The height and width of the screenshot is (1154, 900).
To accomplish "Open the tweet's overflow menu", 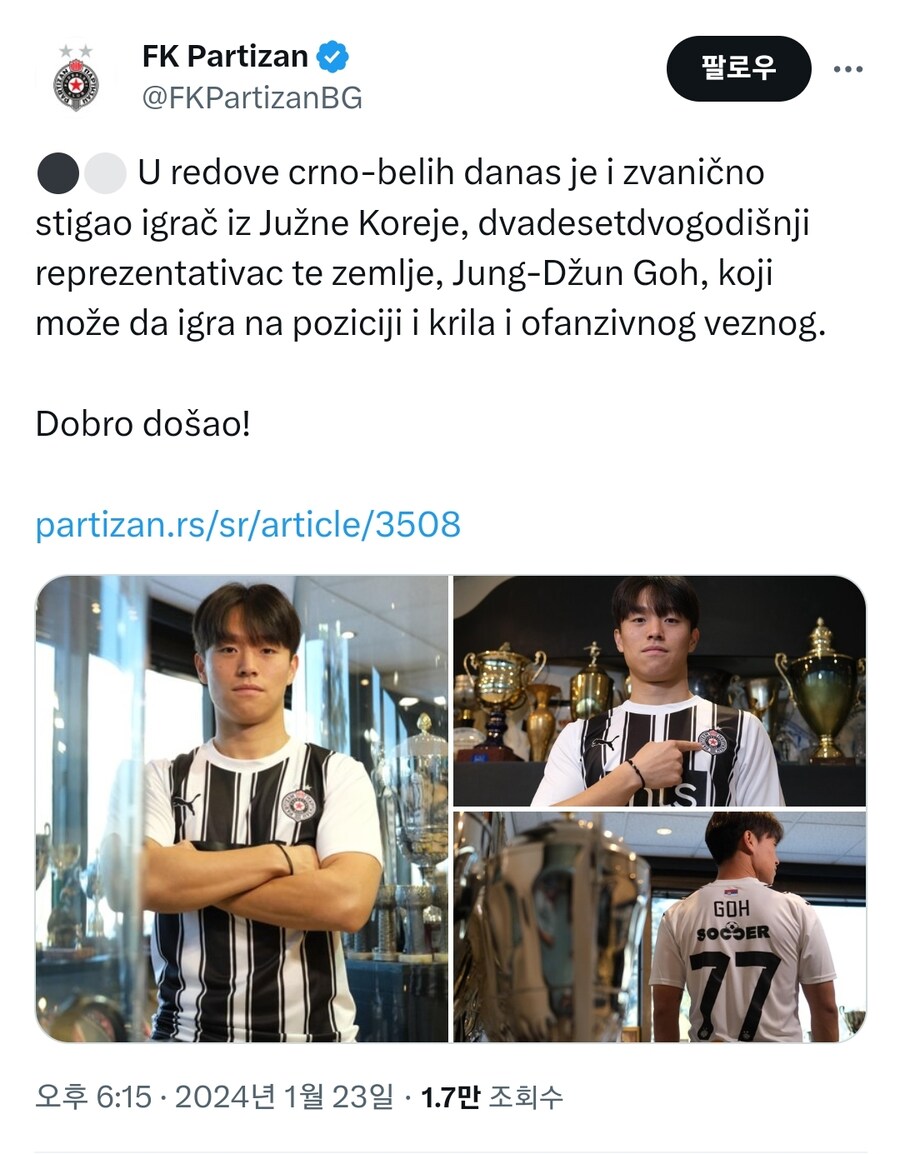I will click(x=847, y=69).
